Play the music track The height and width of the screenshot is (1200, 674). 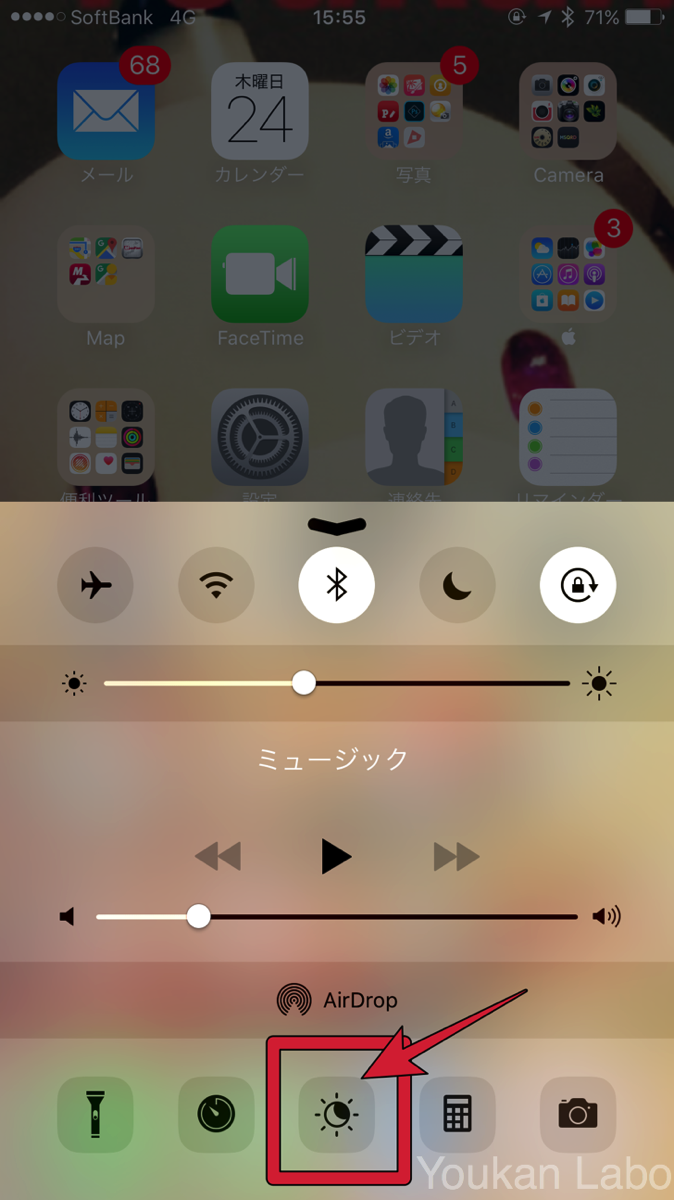pyautogui.click(x=336, y=856)
